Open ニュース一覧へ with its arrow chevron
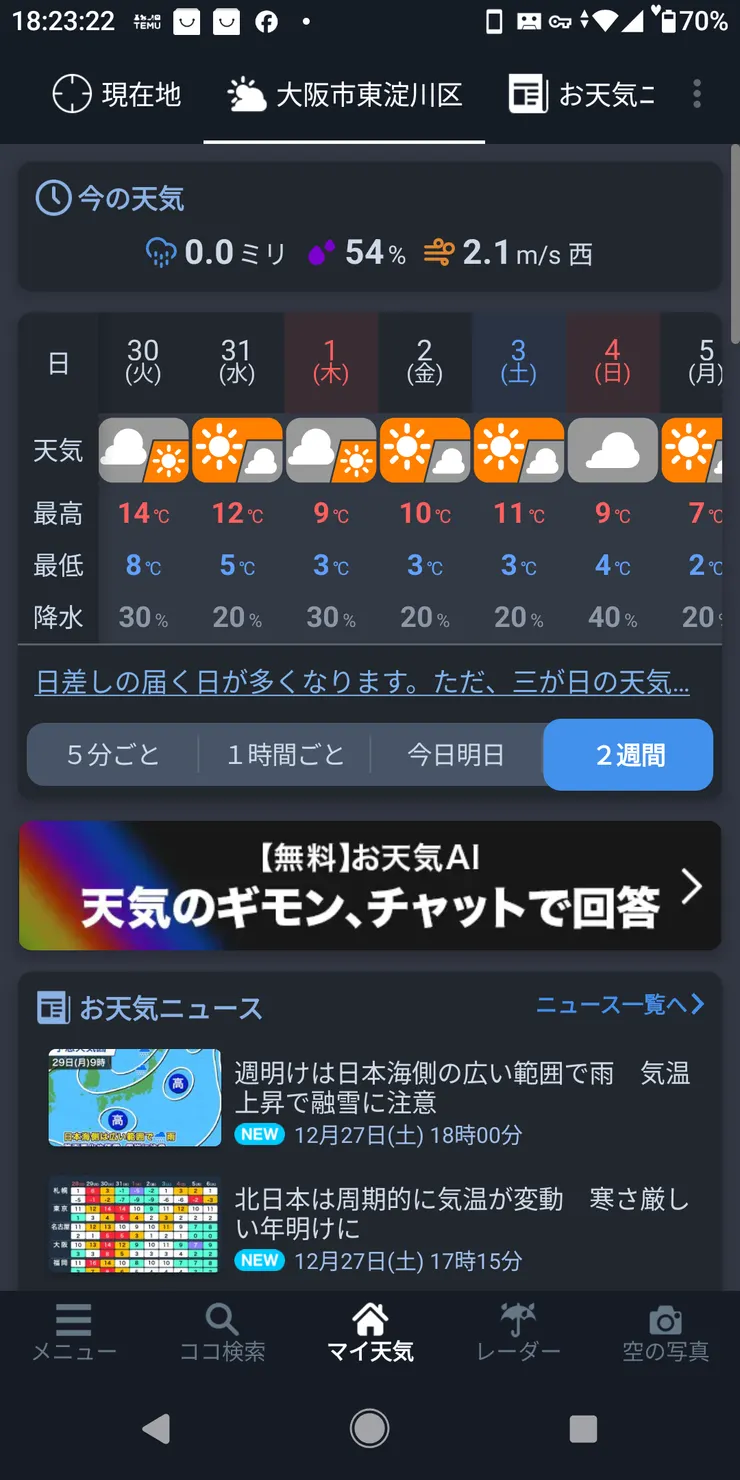The image size is (740, 1480). [618, 1004]
